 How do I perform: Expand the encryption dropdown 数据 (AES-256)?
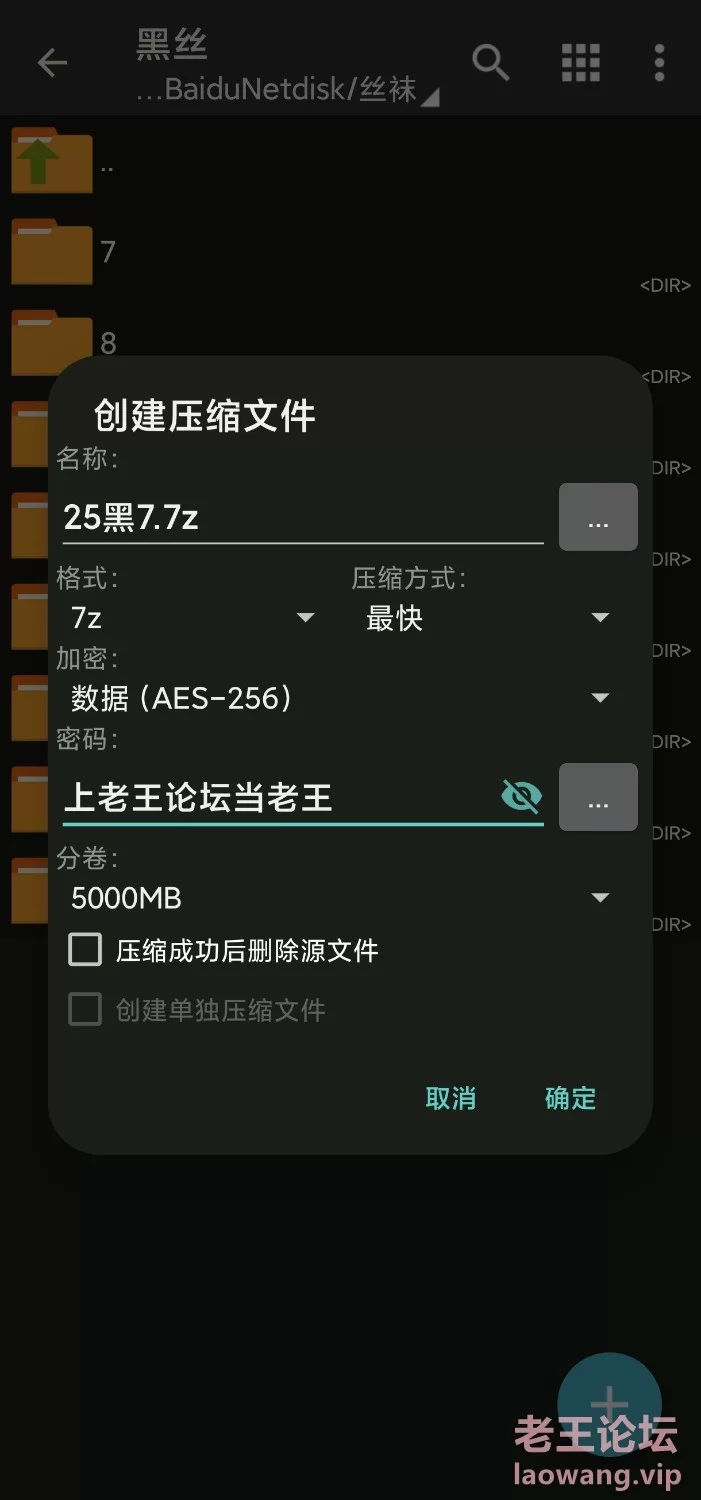click(x=340, y=698)
